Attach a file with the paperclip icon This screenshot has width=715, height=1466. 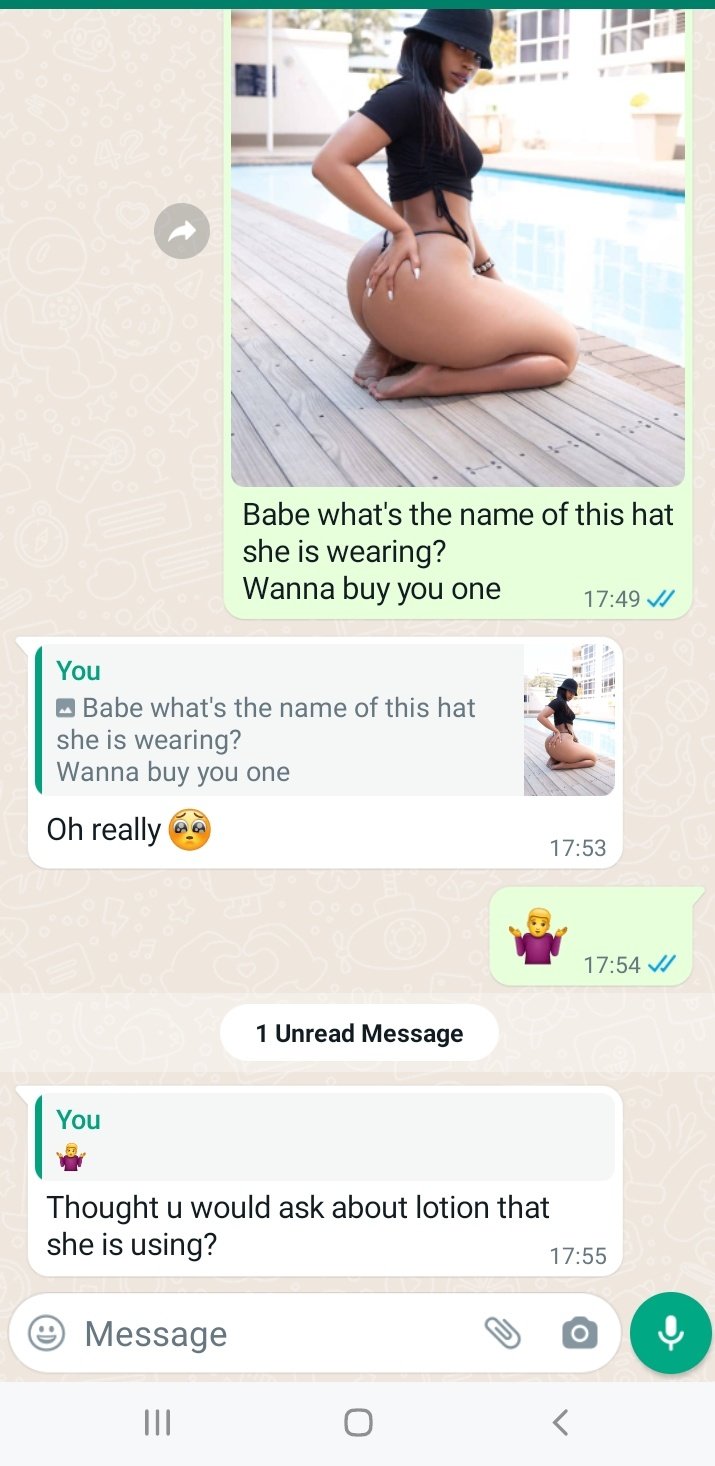(x=502, y=1333)
